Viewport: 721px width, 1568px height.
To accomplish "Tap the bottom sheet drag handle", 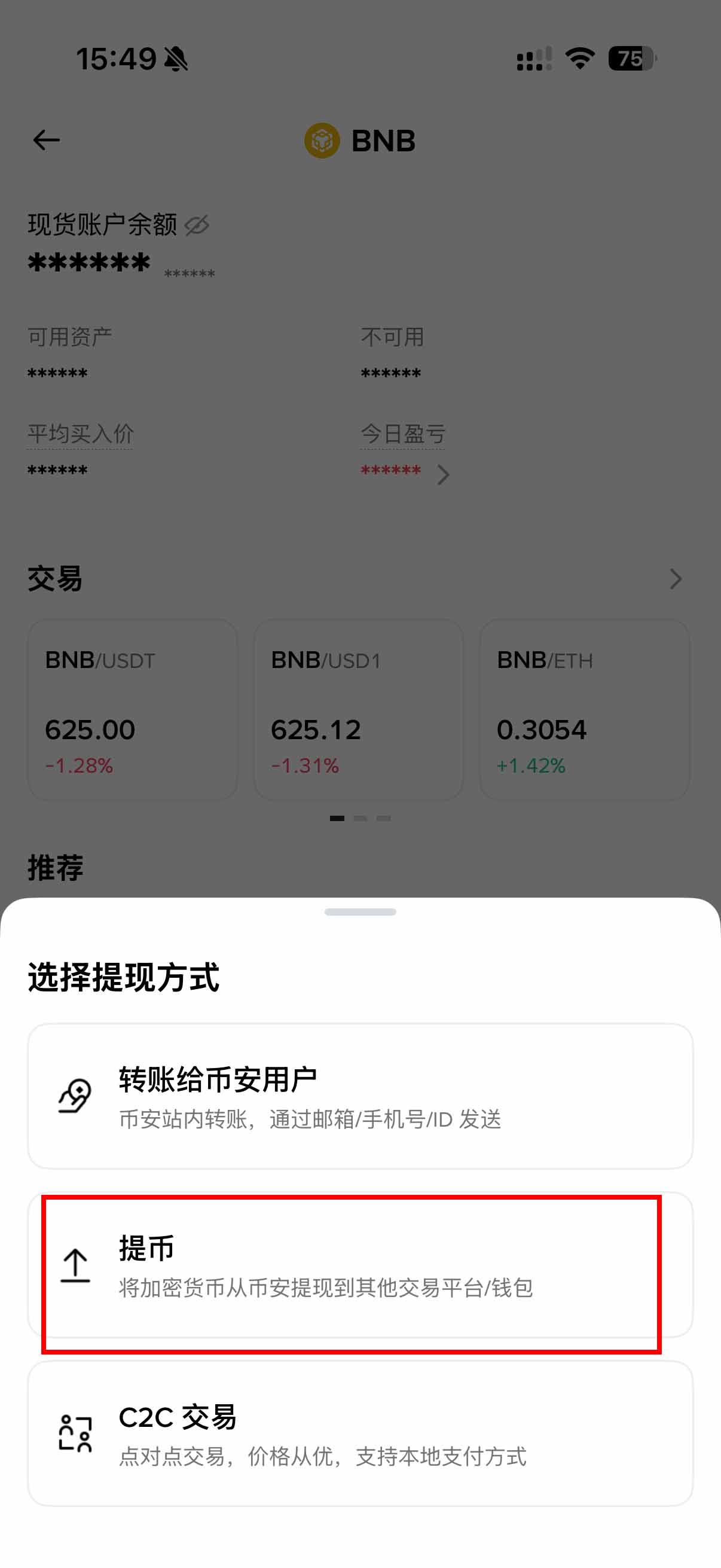I will (x=360, y=912).
